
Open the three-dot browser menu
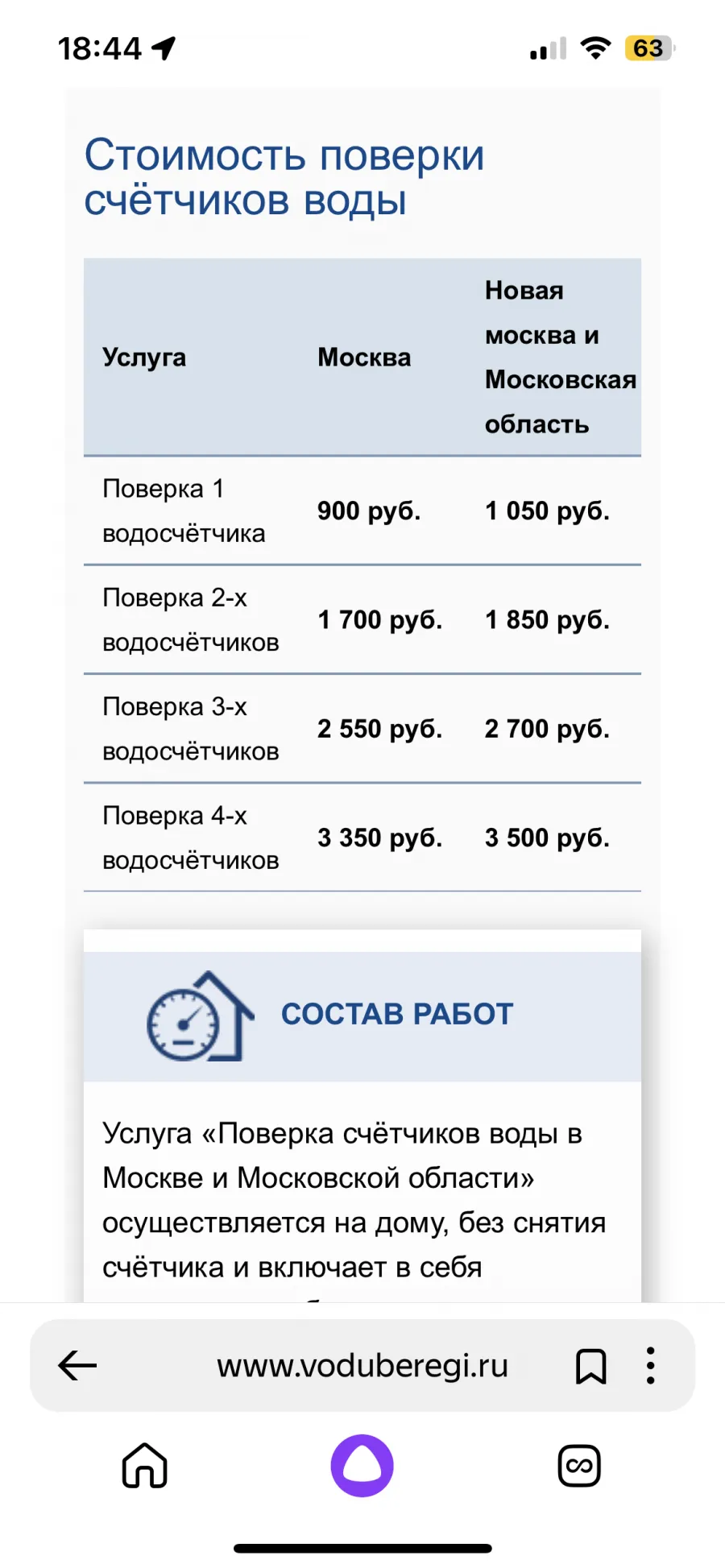(650, 1366)
